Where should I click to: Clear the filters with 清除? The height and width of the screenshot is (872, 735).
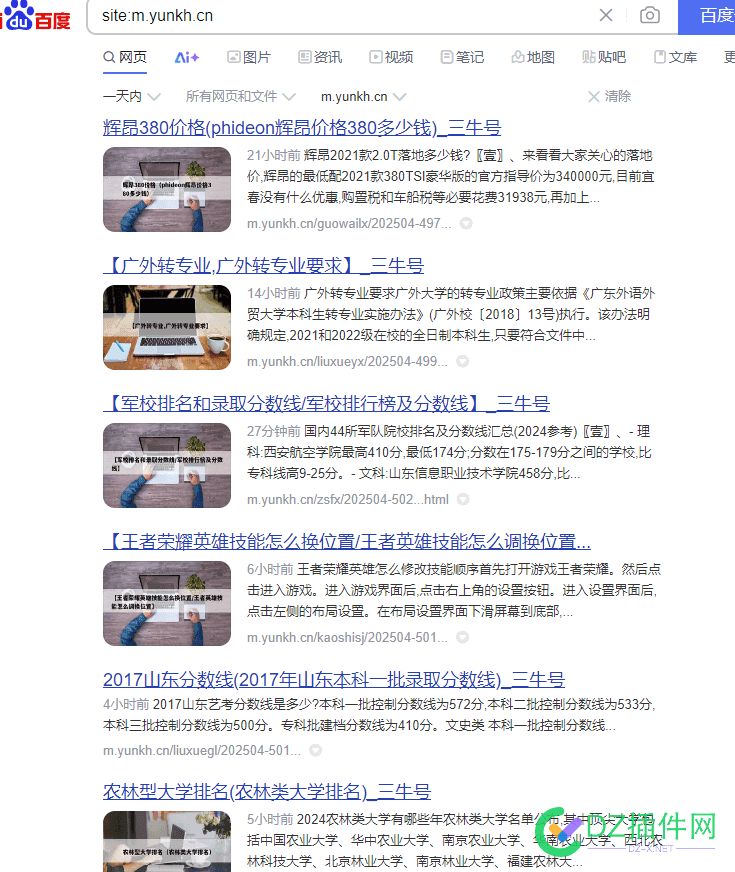(x=610, y=97)
